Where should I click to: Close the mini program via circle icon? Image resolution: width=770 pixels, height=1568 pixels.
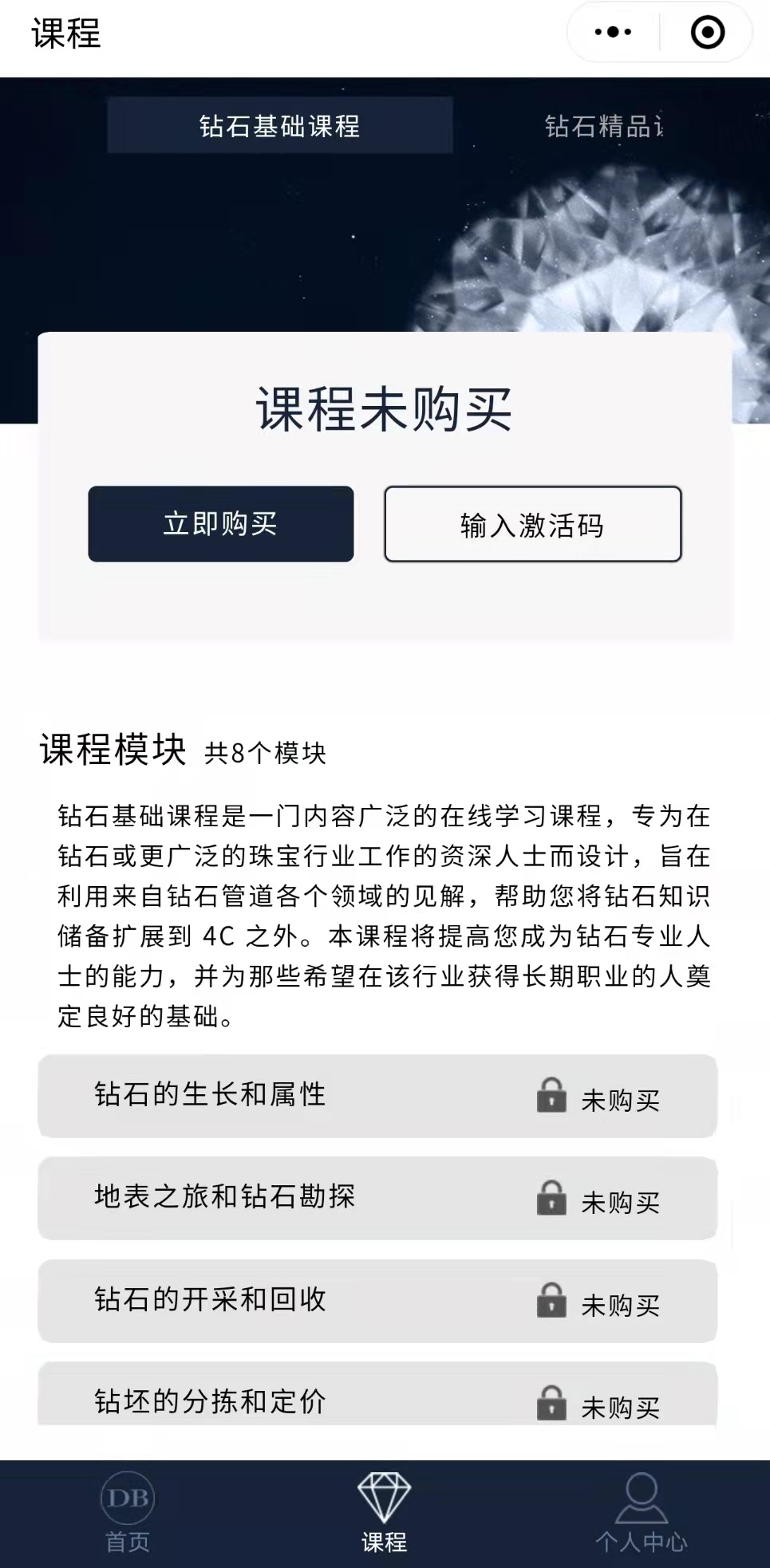coord(707,33)
